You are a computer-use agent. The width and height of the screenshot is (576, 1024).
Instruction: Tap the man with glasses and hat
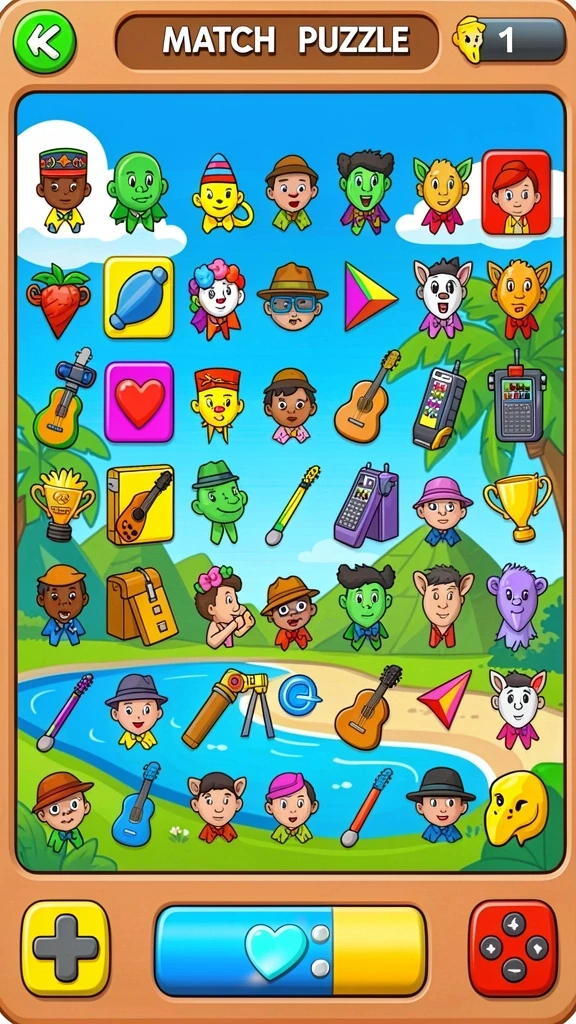(x=292, y=297)
